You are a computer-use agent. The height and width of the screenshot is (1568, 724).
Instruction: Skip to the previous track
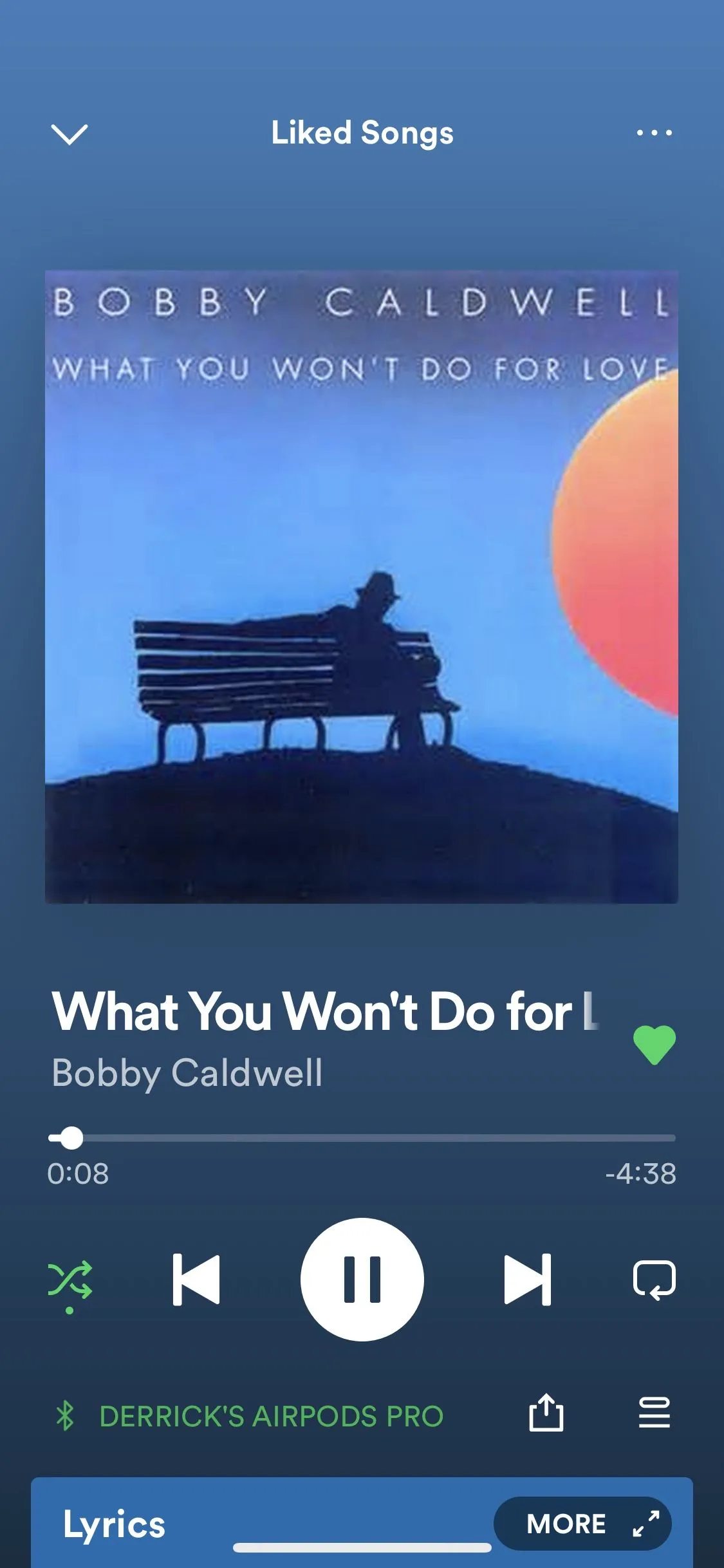click(196, 1280)
